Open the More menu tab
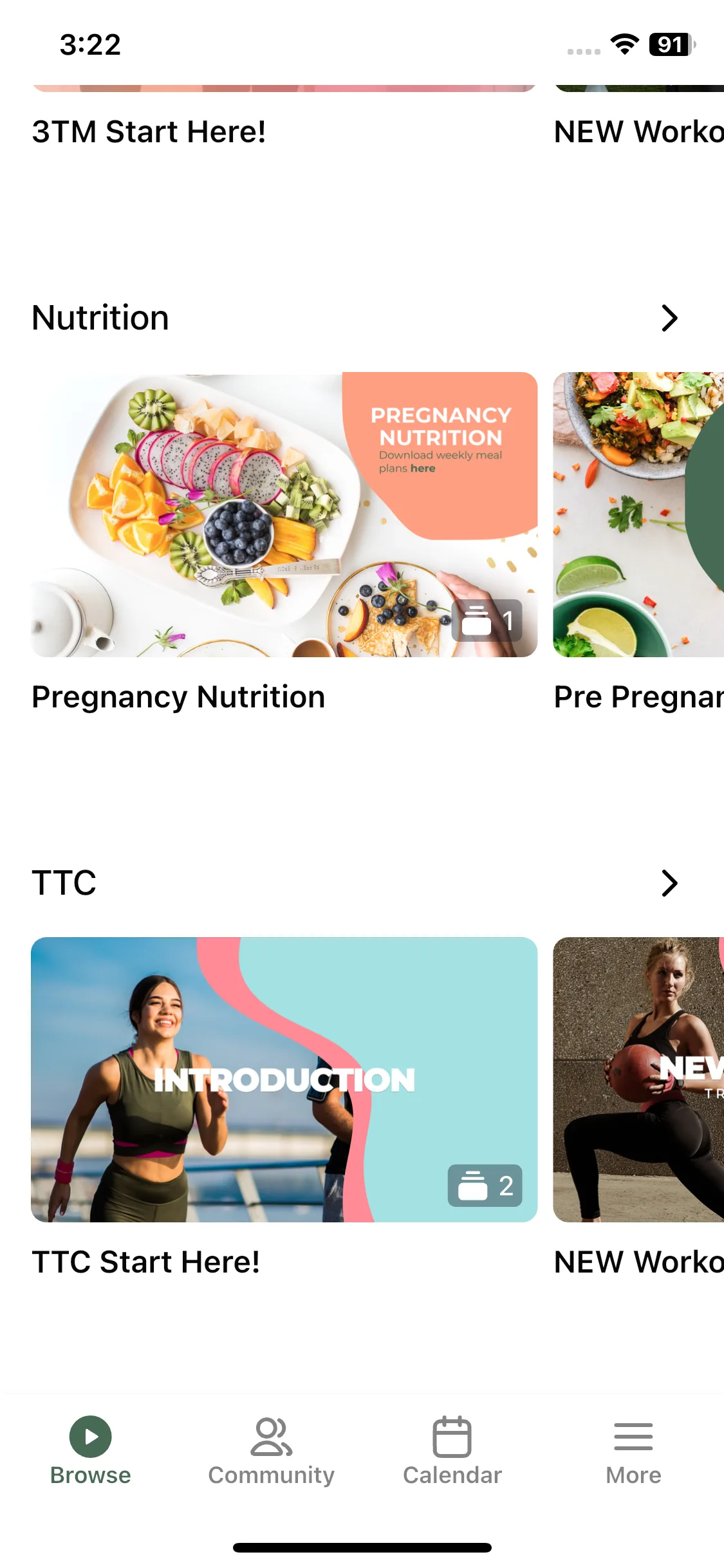 (x=633, y=1451)
